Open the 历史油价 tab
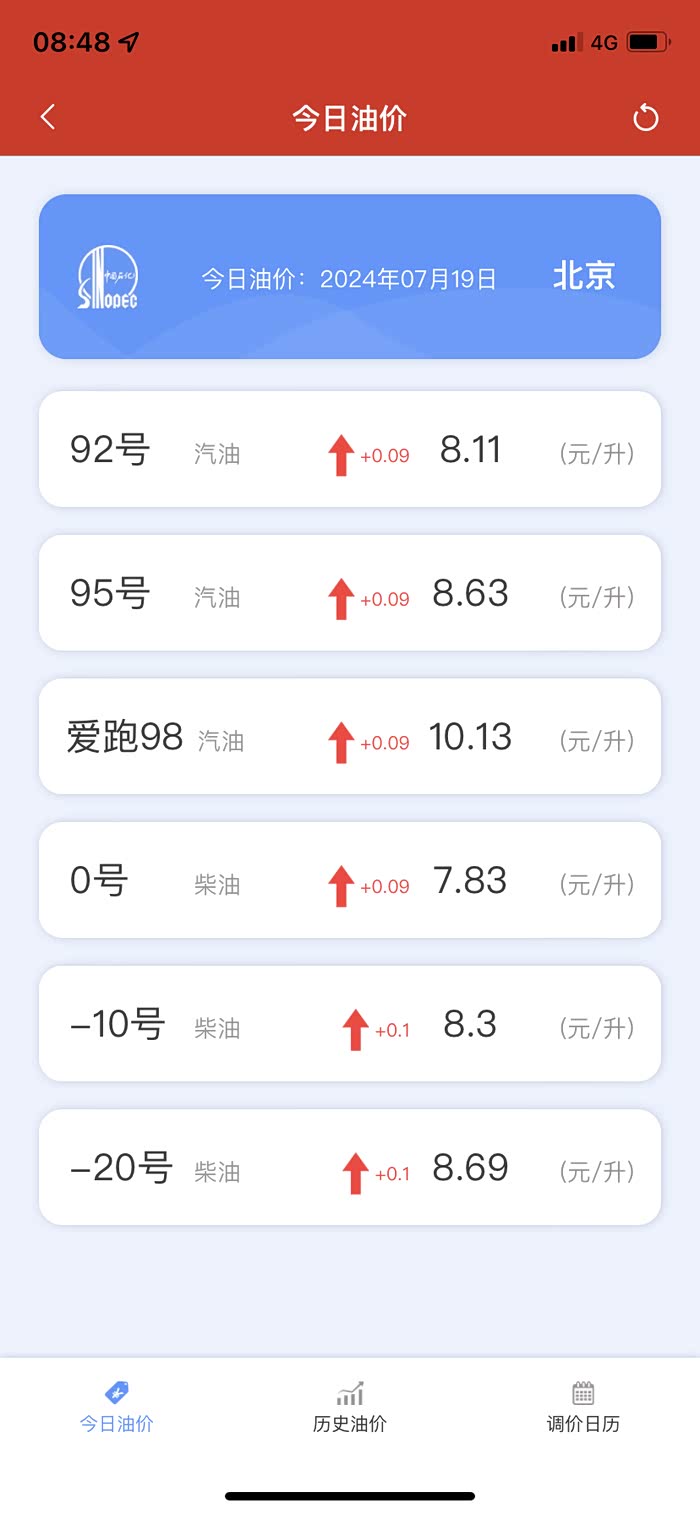The image size is (700, 1514). coord(349,1406)
